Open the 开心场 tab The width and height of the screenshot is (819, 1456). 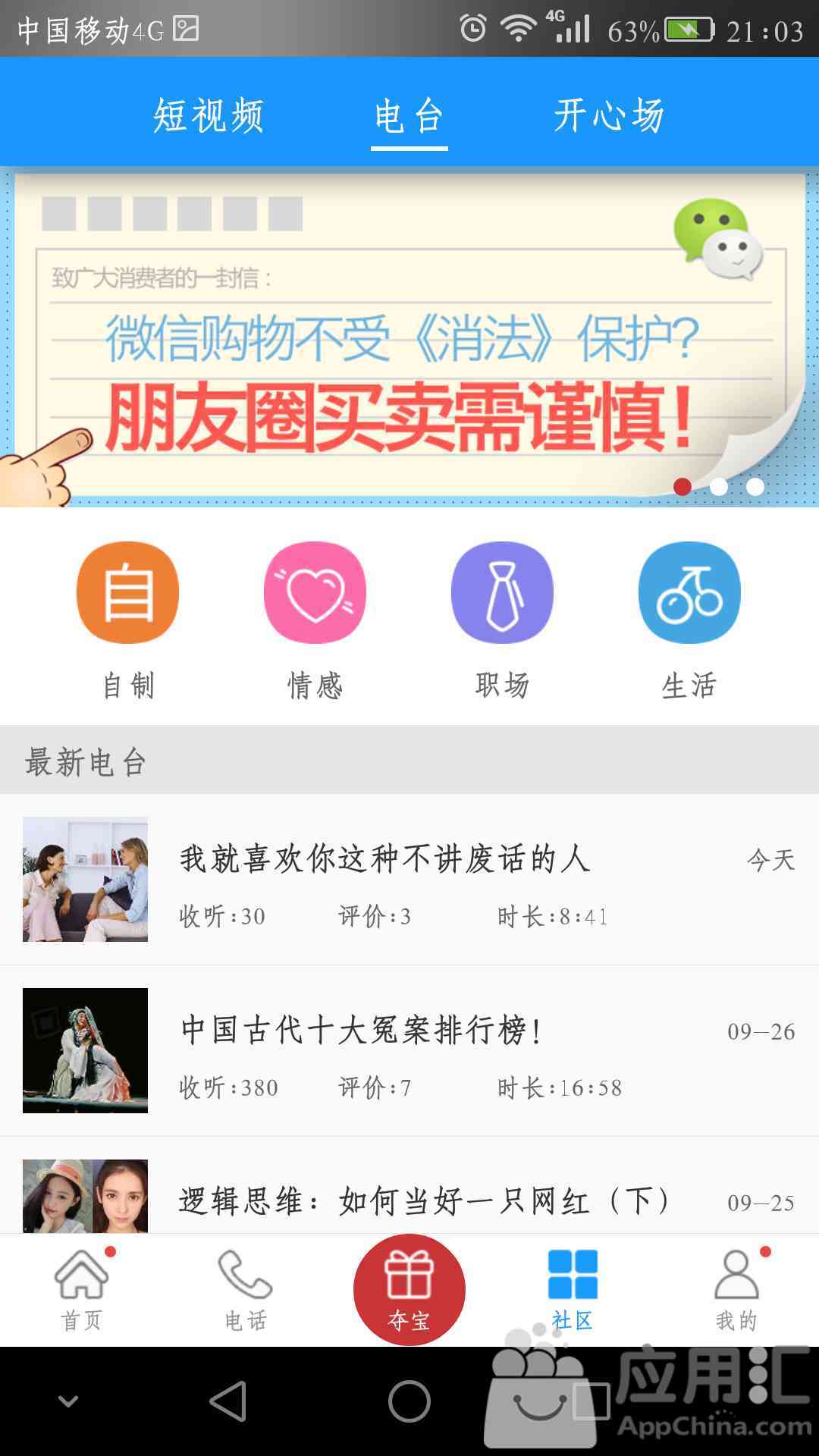click(609, 116)
